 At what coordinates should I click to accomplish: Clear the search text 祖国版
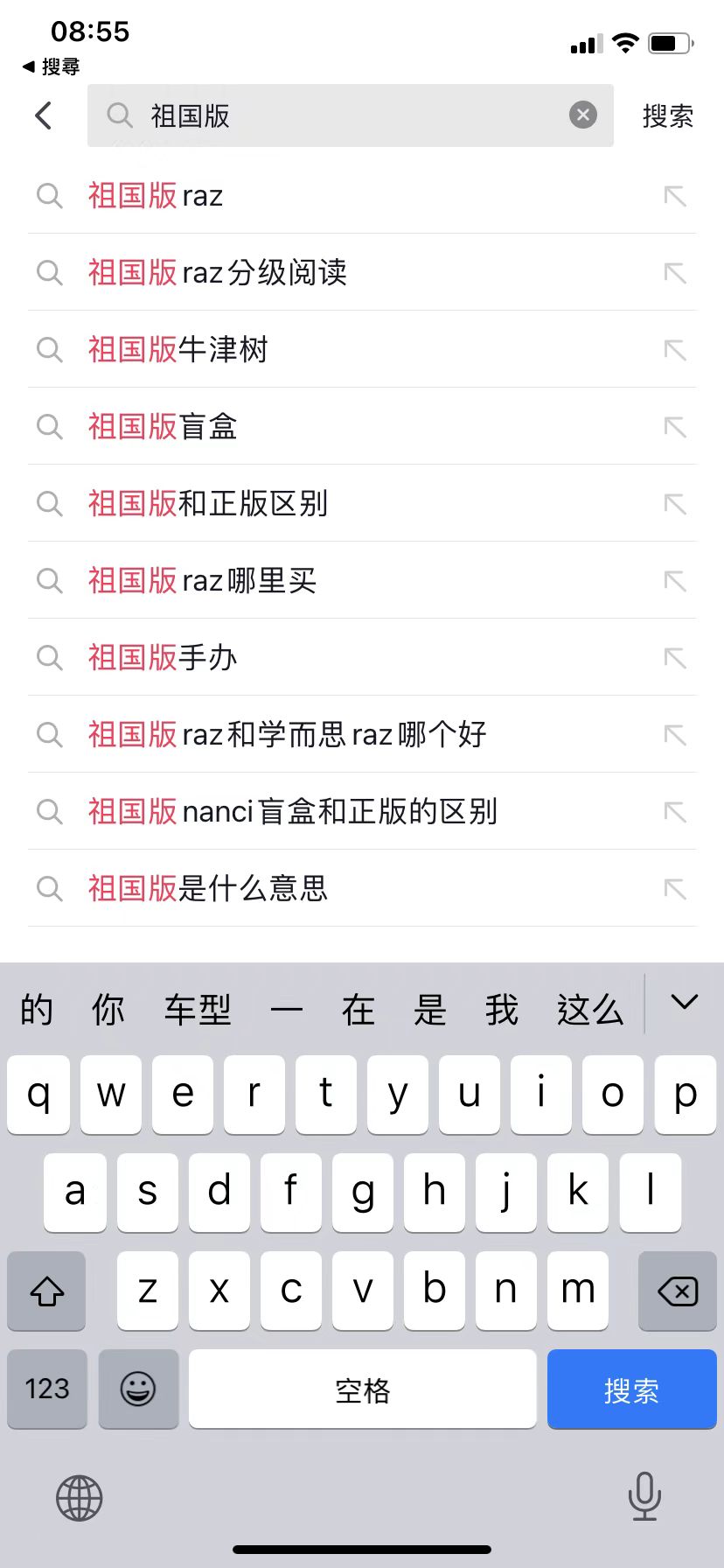click(x=583, y=115)
